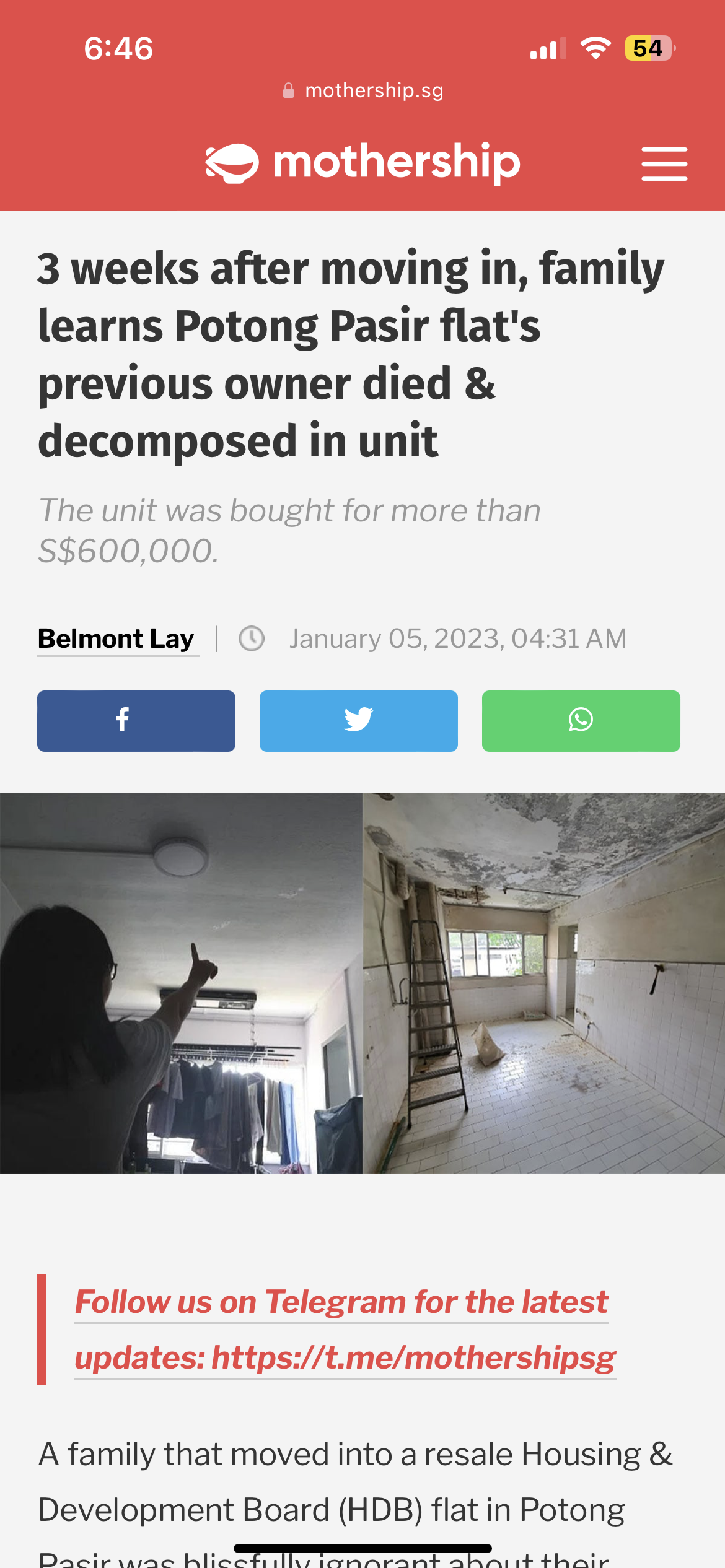
Task: Tap the mothership.sg address bar
Action: click(x=363, y=90)
